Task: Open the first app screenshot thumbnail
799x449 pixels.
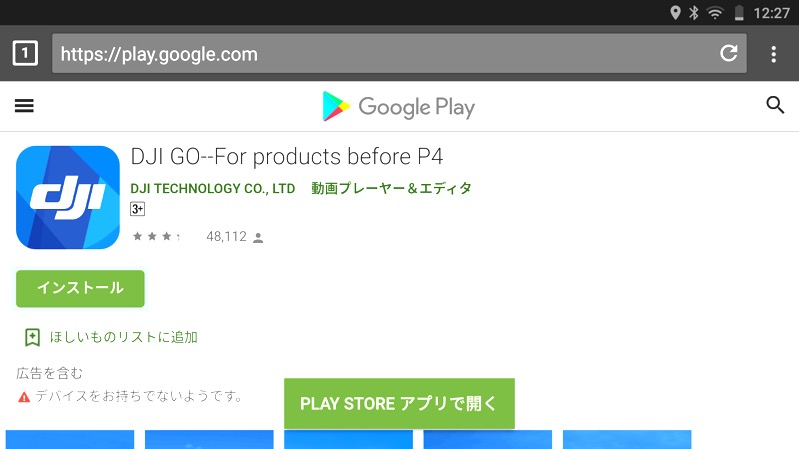Action: click(x=70, y=439)
